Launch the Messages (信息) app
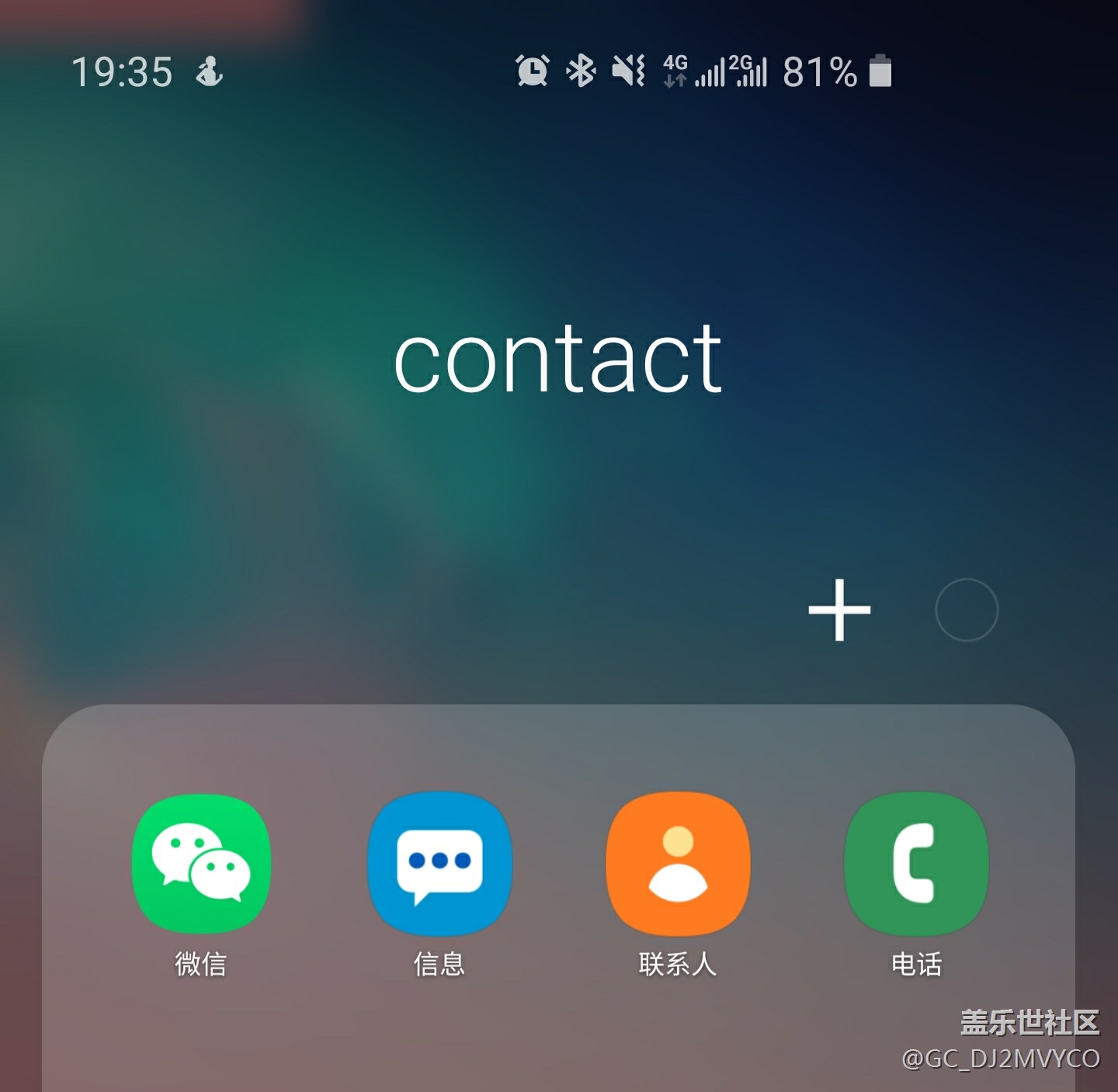Image resolution: width=1118 pixels, height=1092 pixels. point(439,864)
